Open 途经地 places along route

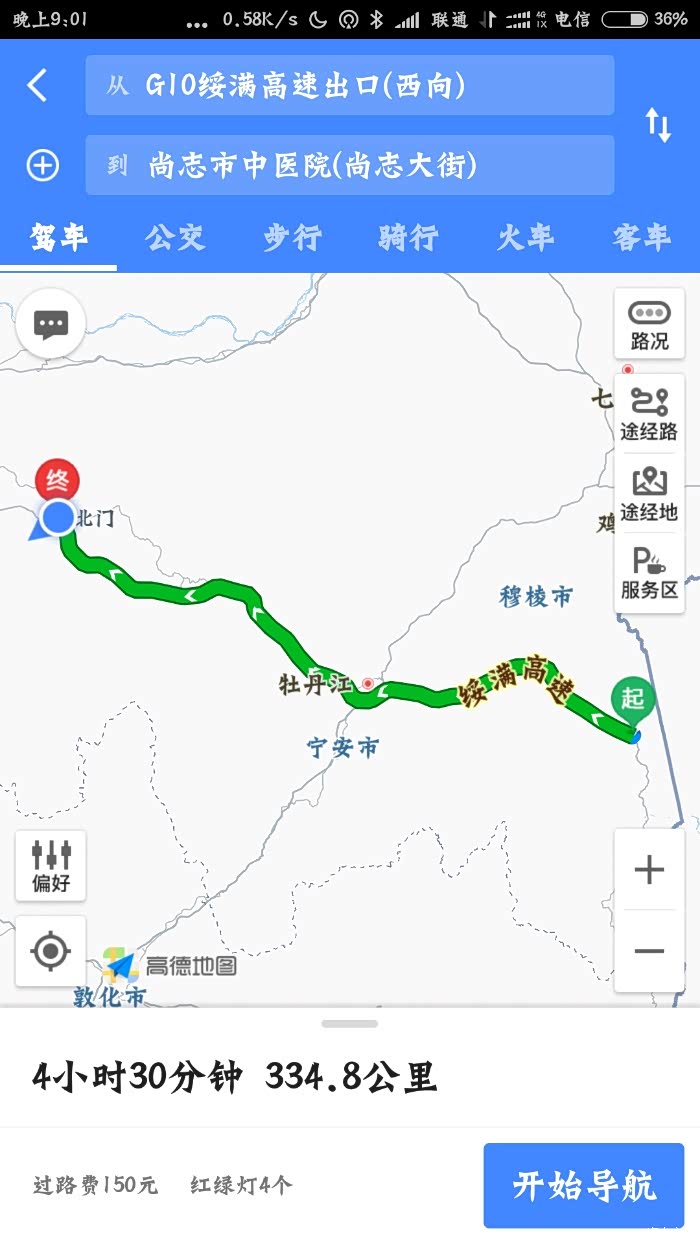[x=649, y=493]
